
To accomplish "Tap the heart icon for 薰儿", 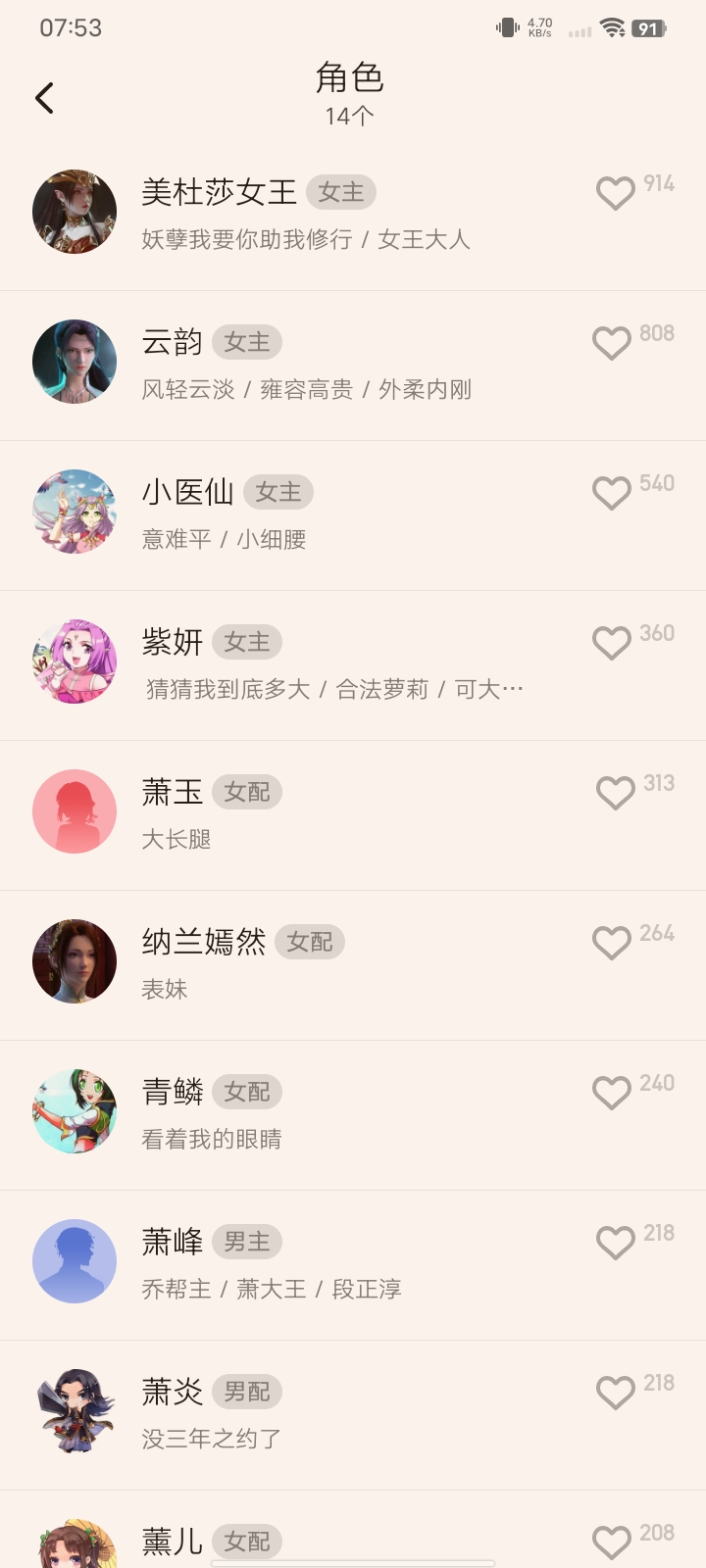I will [612, 1543].
